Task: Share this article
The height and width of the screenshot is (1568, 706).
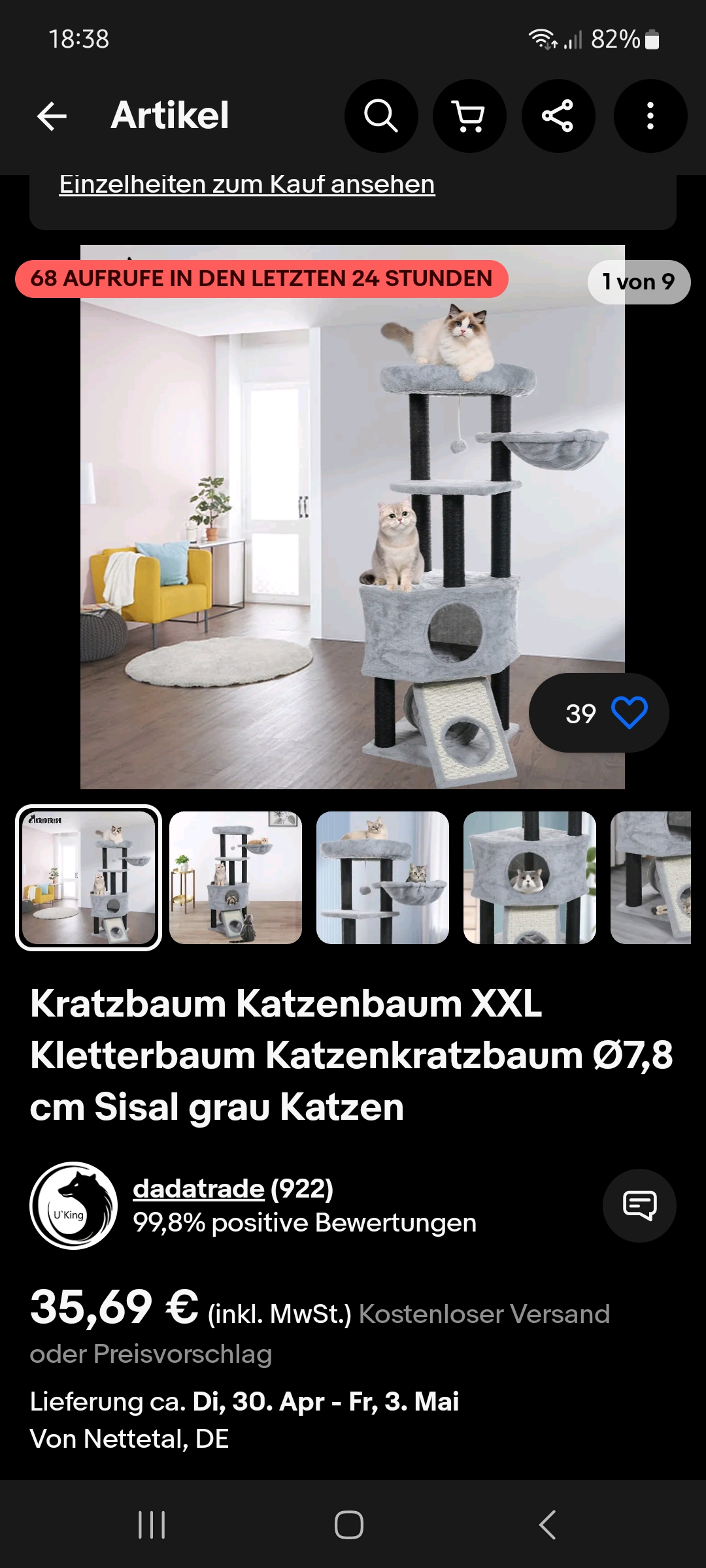Action: [x=558, y=116]
